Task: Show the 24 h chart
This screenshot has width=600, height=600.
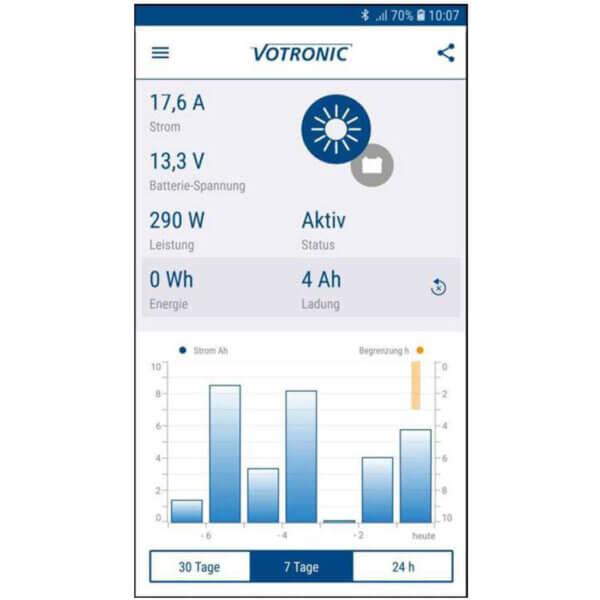Action: point(402,567)
